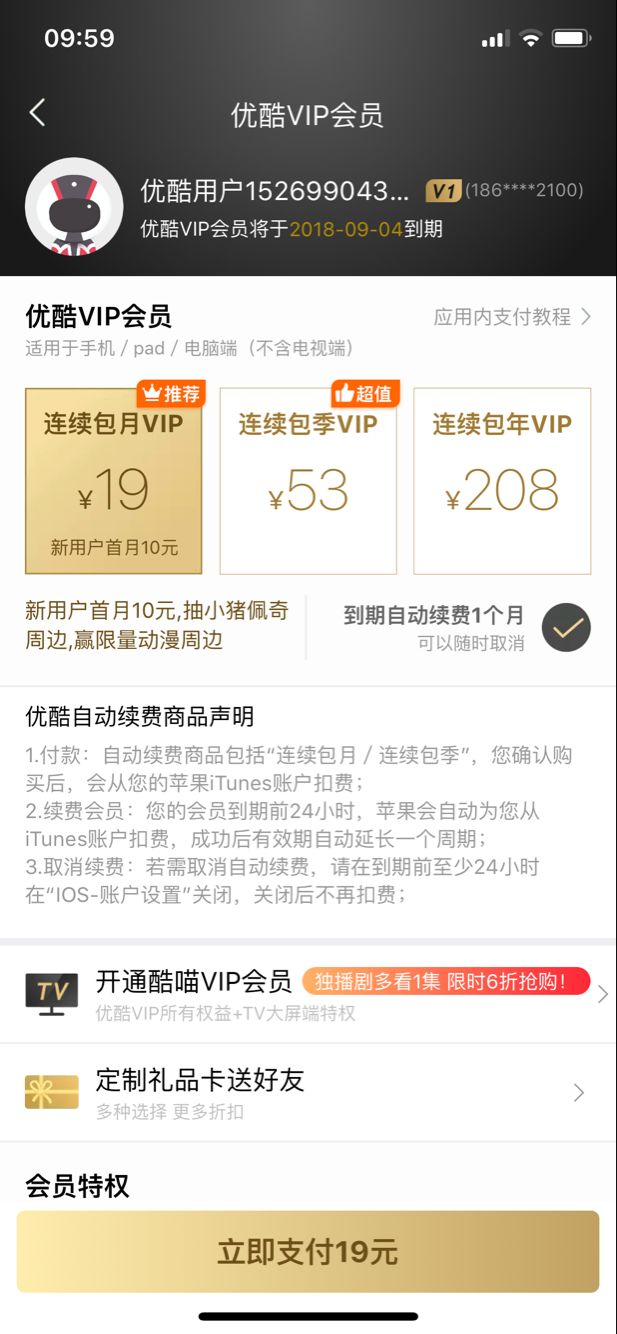Open the user avatar profile picture
Screen dimensions: 617x1334
74,206
